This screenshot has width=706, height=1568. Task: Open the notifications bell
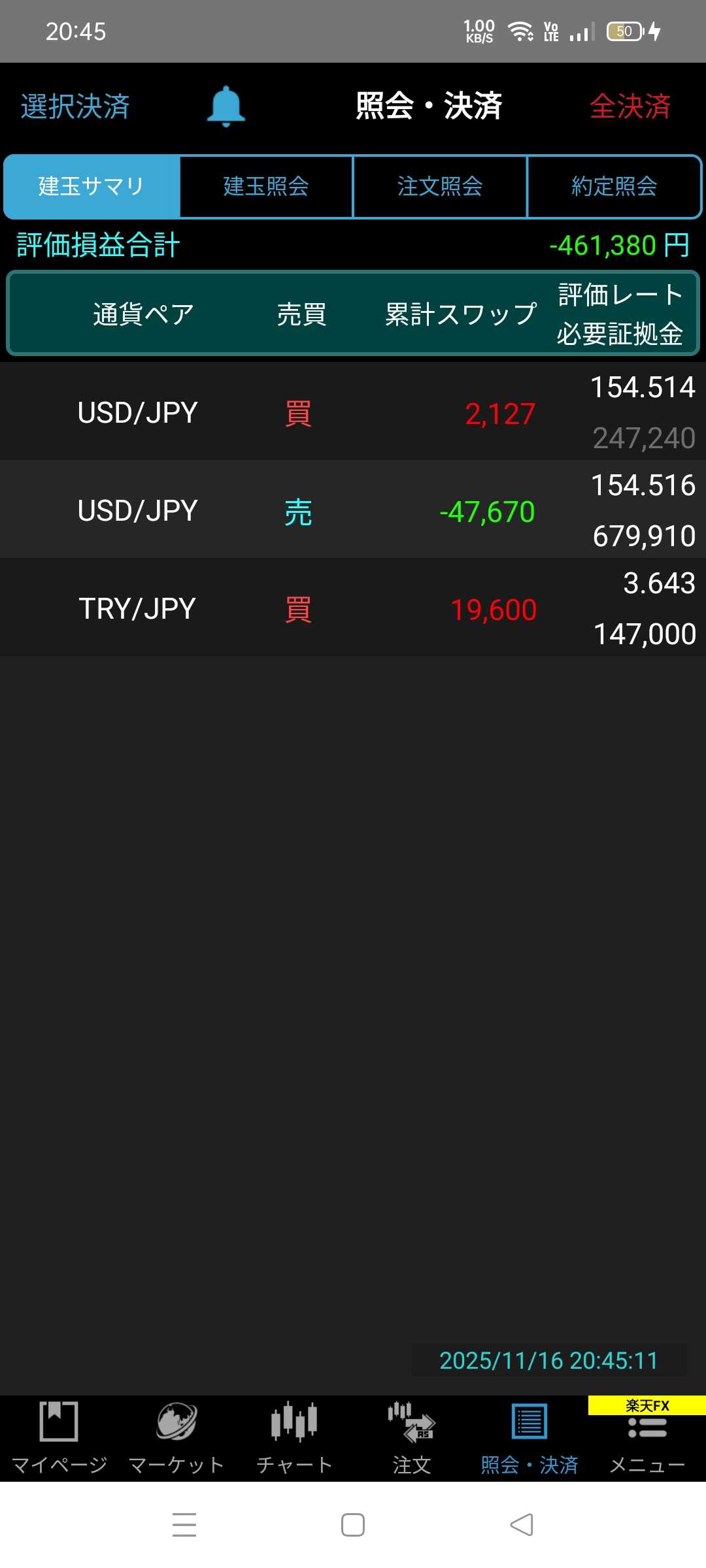pyautogui.click(x=226, y=106)
